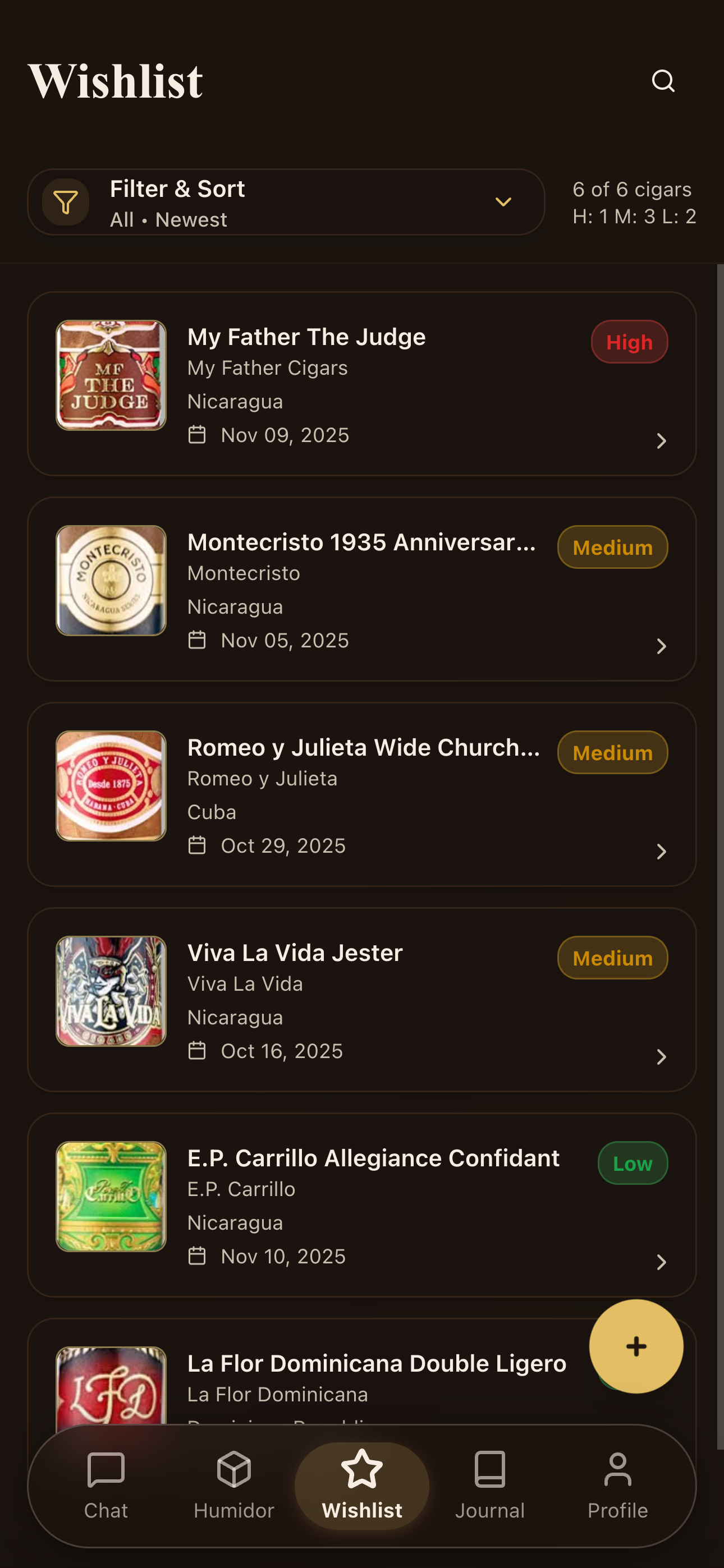This screenshot has height=1568, width=724.
Task: Expand the Filter & Sort dropdown
Action: point(503,202)
